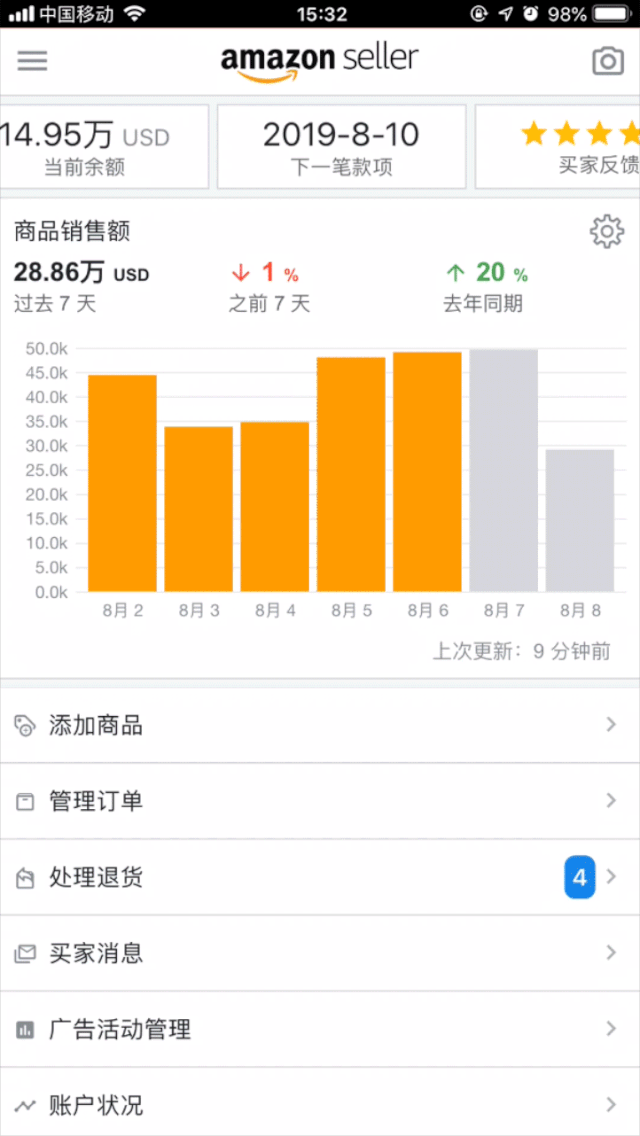The height and width of the screenshot is (1136, 640).
Task: Go to 管理订单
Action: point(320,801)
